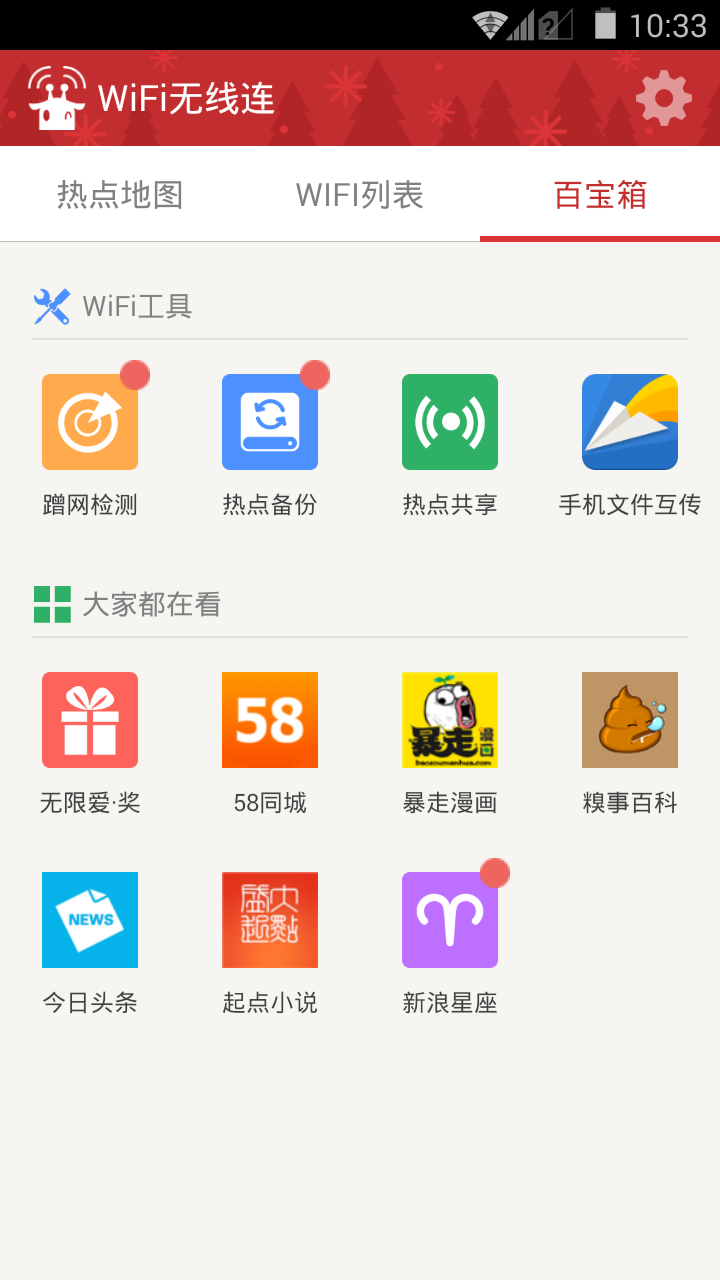This screenshot has width=720, height=1280.
Task: Launch the 起点小说 novels app
Action: (x=269, y=919)
